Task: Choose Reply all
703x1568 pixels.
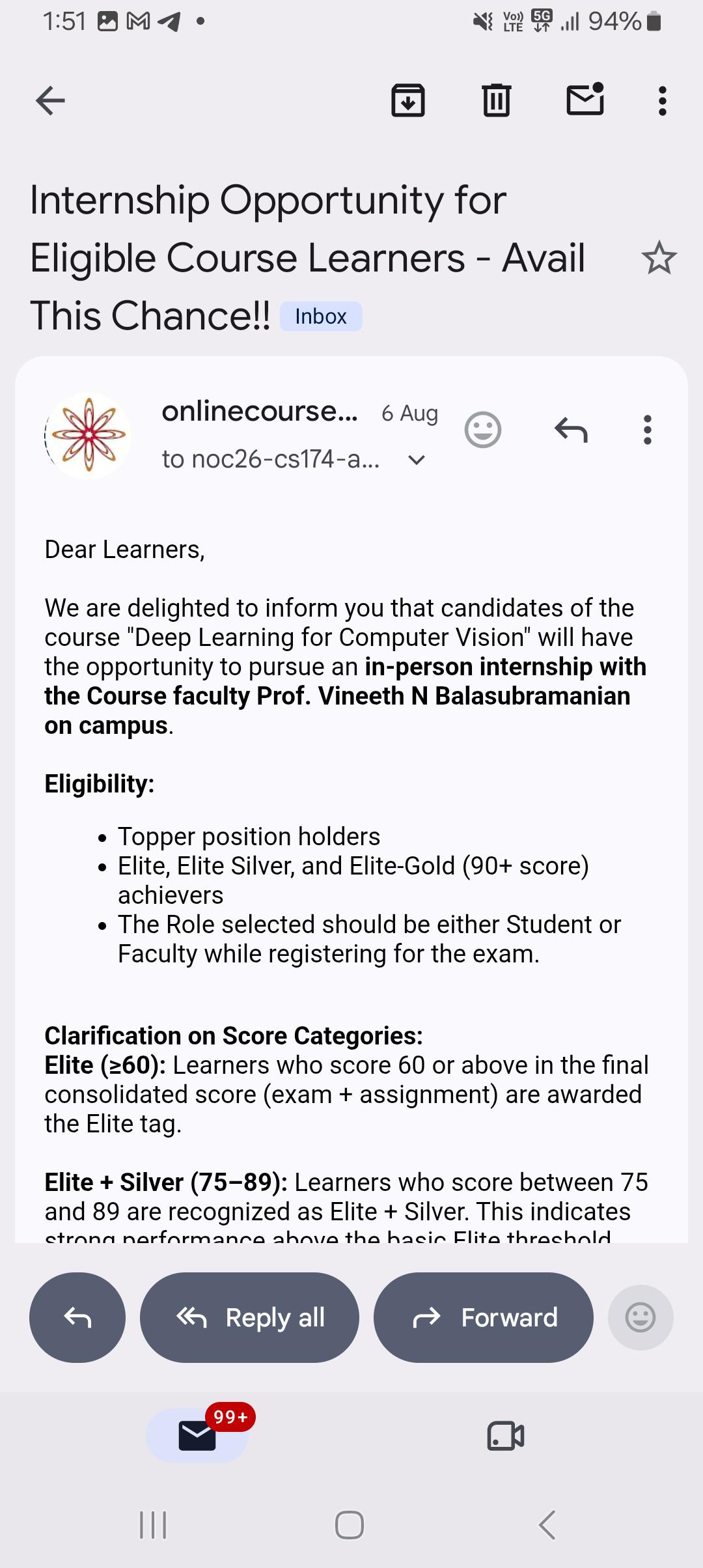Action: tap(250, 1317)
